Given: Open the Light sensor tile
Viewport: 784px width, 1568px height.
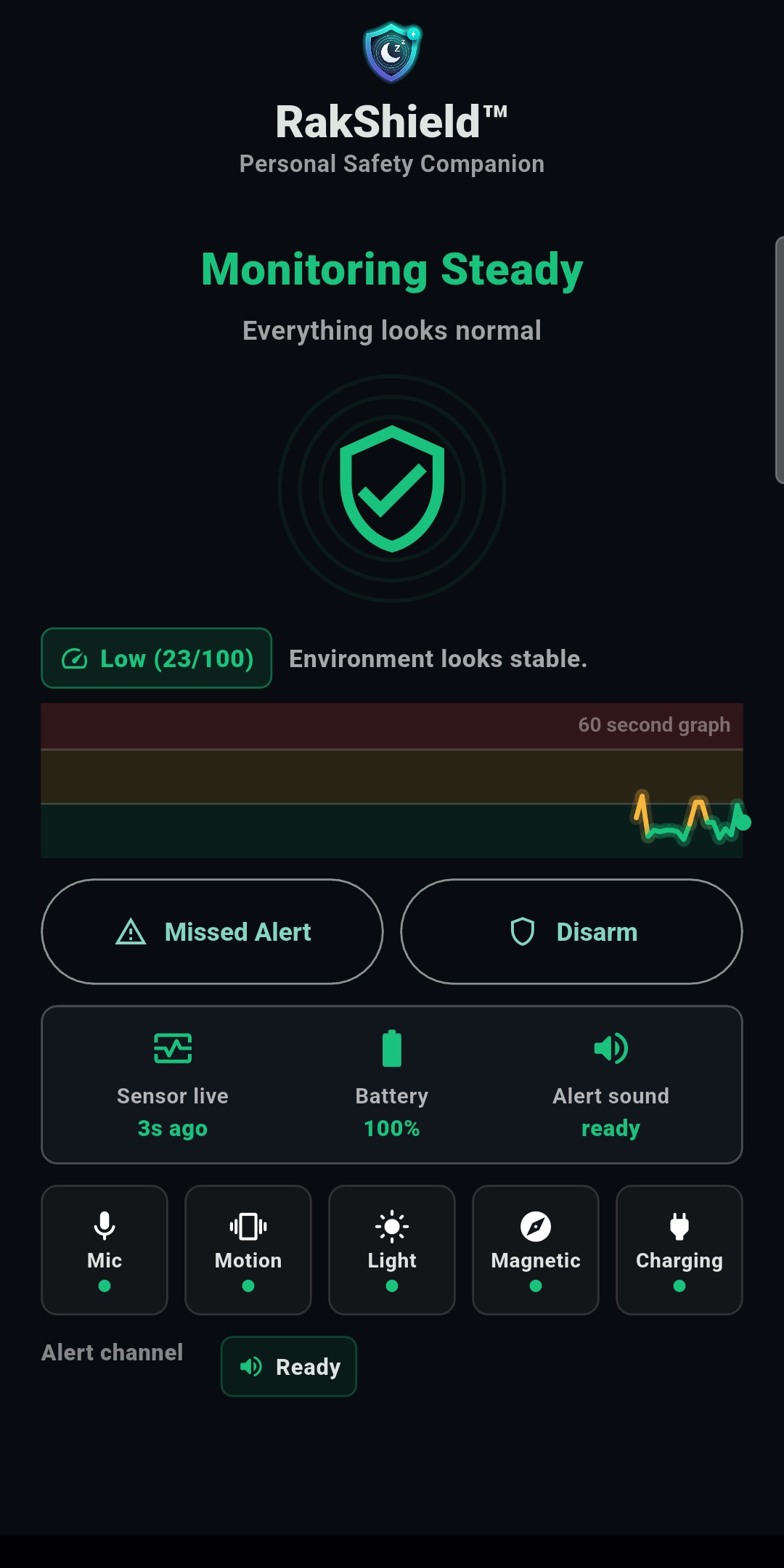Looking at the screenshot, I should [x=392, y=1249].
